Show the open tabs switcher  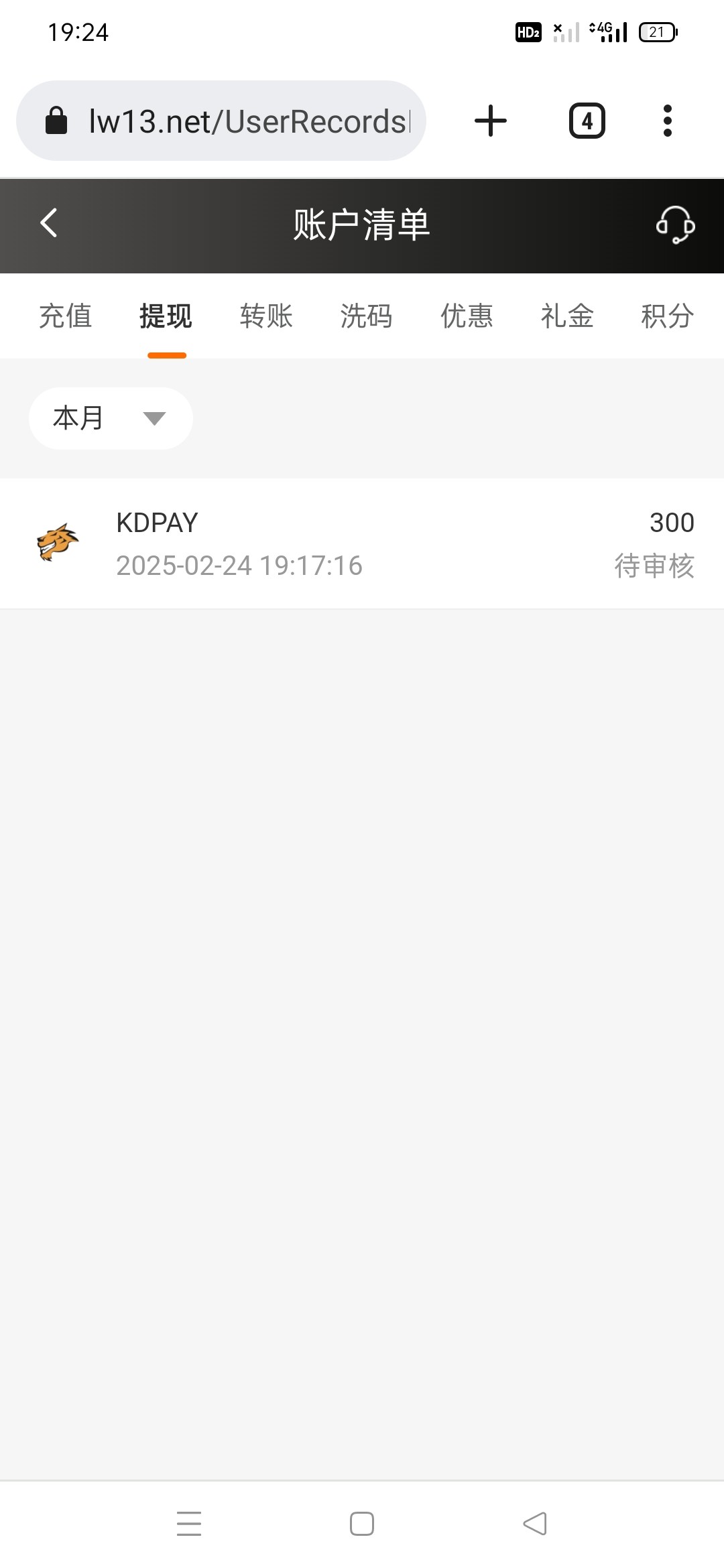click(x=587, y=121)
